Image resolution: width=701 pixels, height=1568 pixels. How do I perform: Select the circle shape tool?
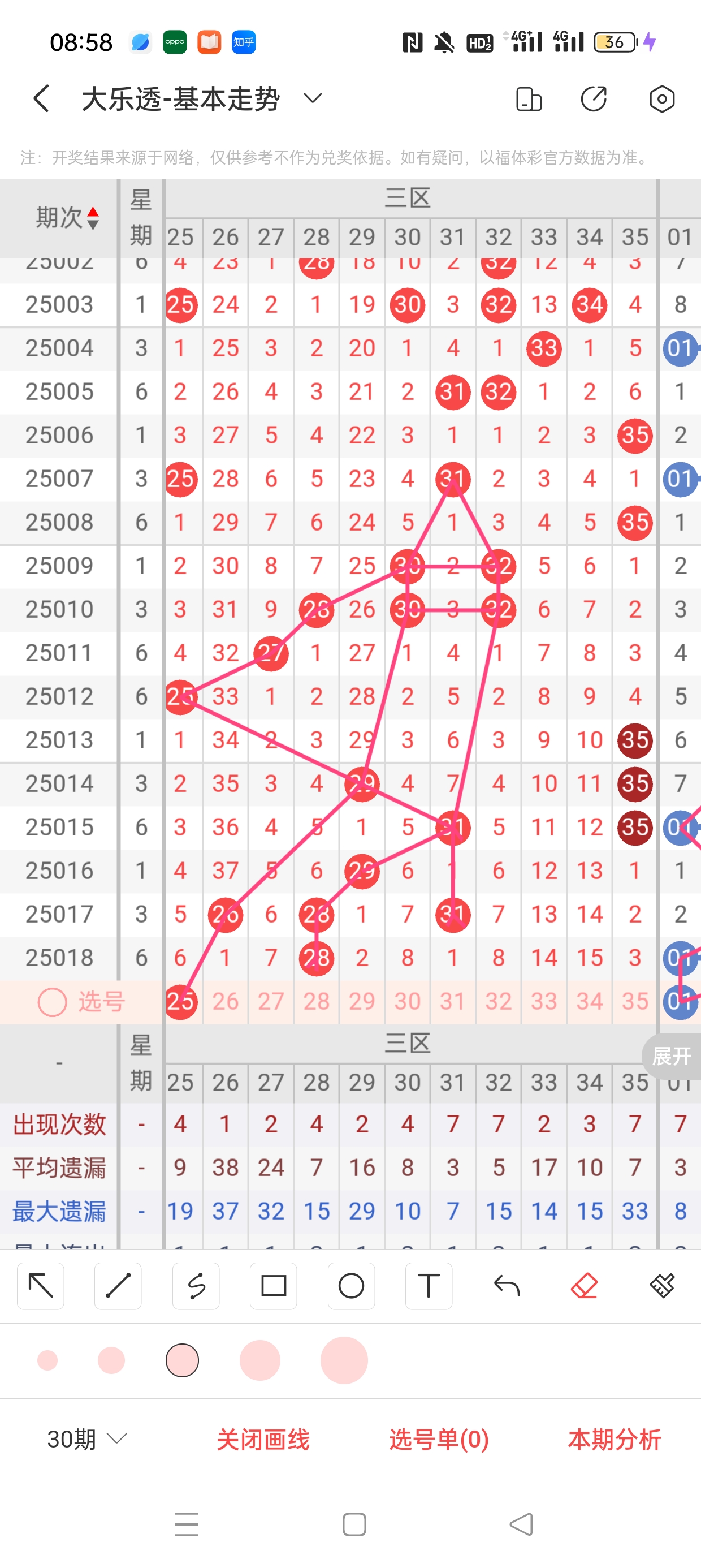pyautogui.click(x=351, y=1286)
